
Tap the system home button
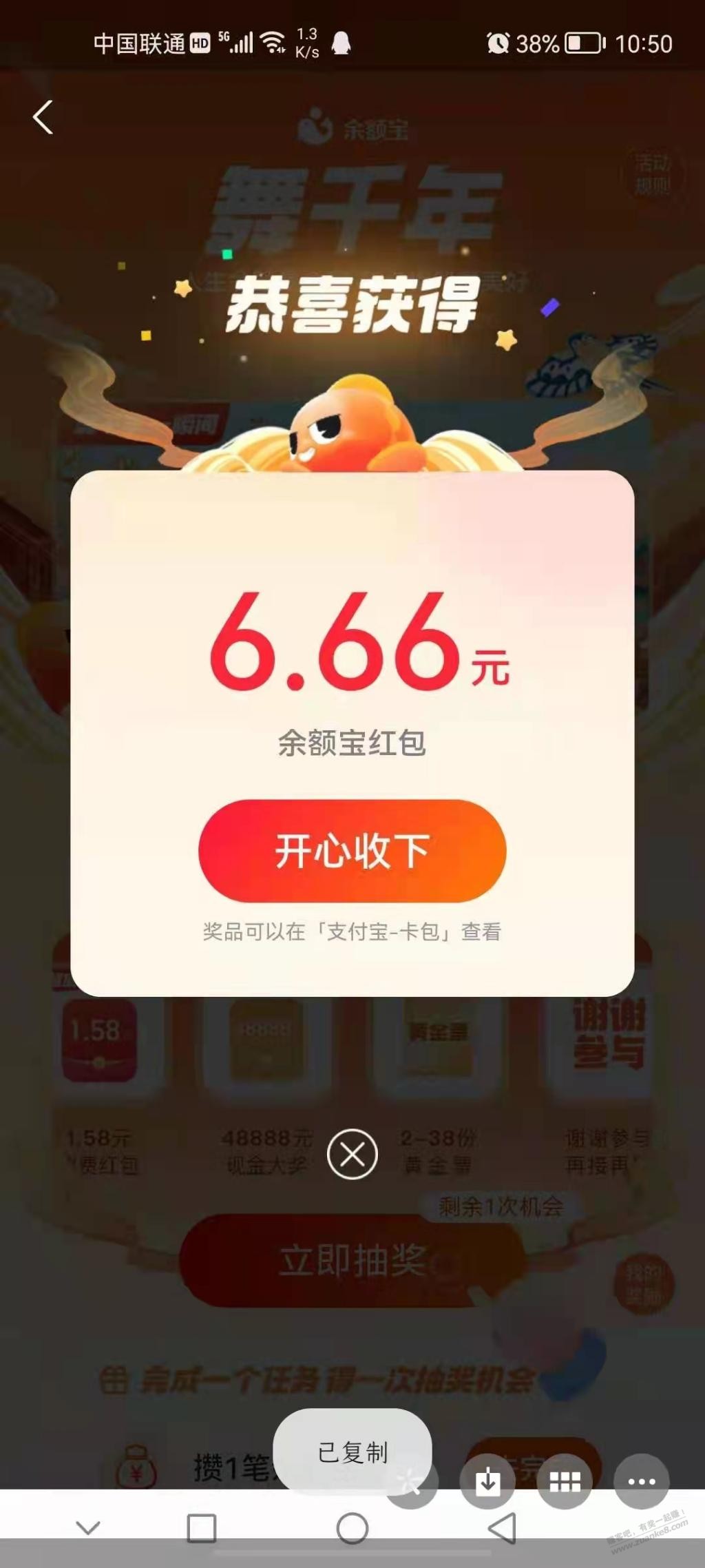tap(352, 1529)
